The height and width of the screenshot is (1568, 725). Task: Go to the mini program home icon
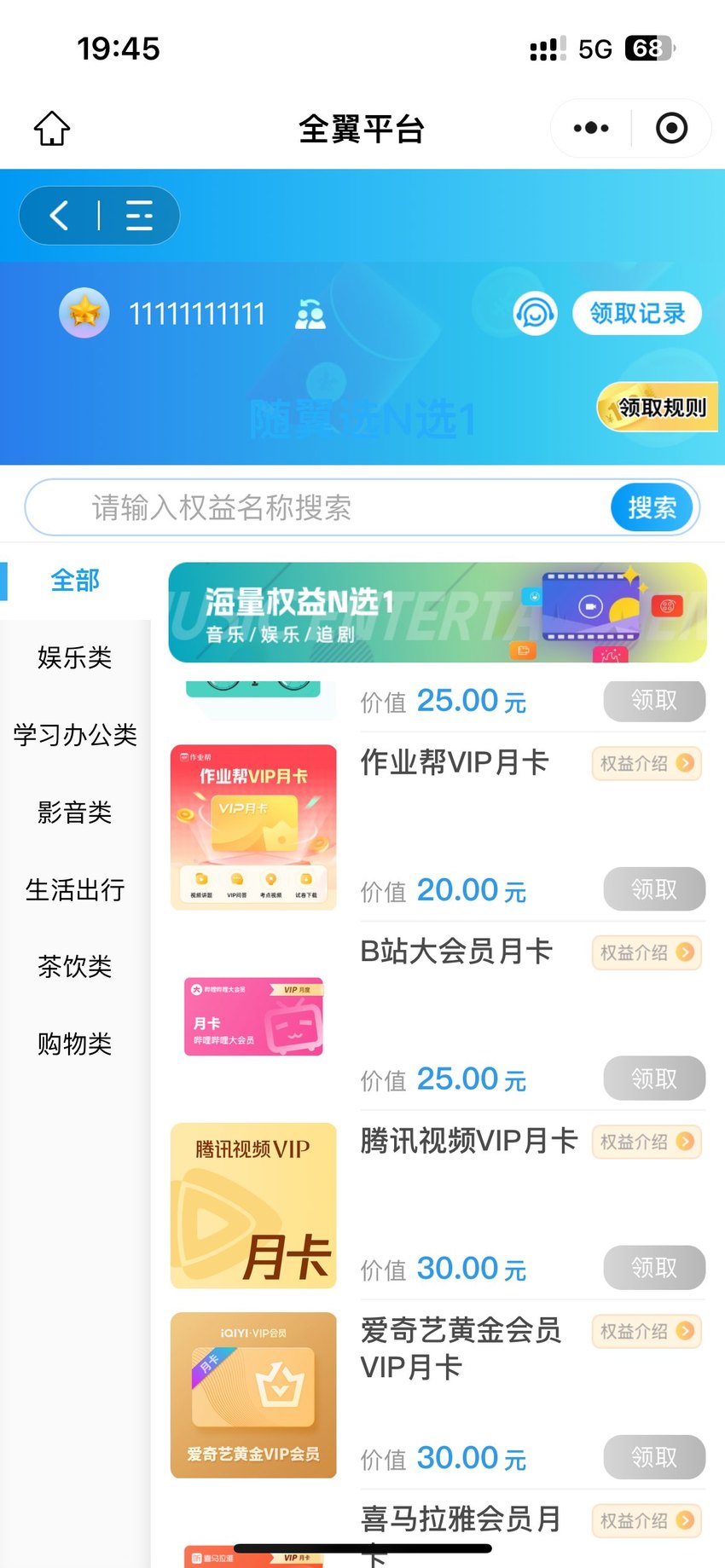click(52, 129)
